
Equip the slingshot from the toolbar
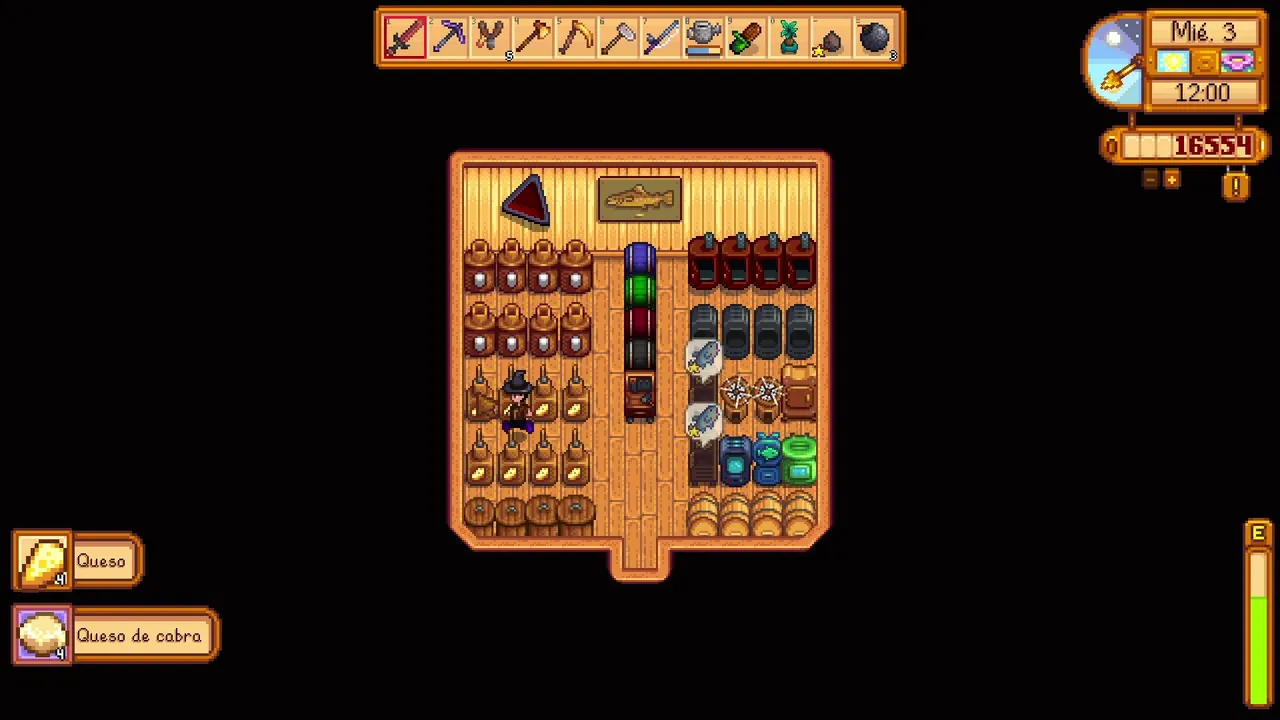(x=490, y=38)
